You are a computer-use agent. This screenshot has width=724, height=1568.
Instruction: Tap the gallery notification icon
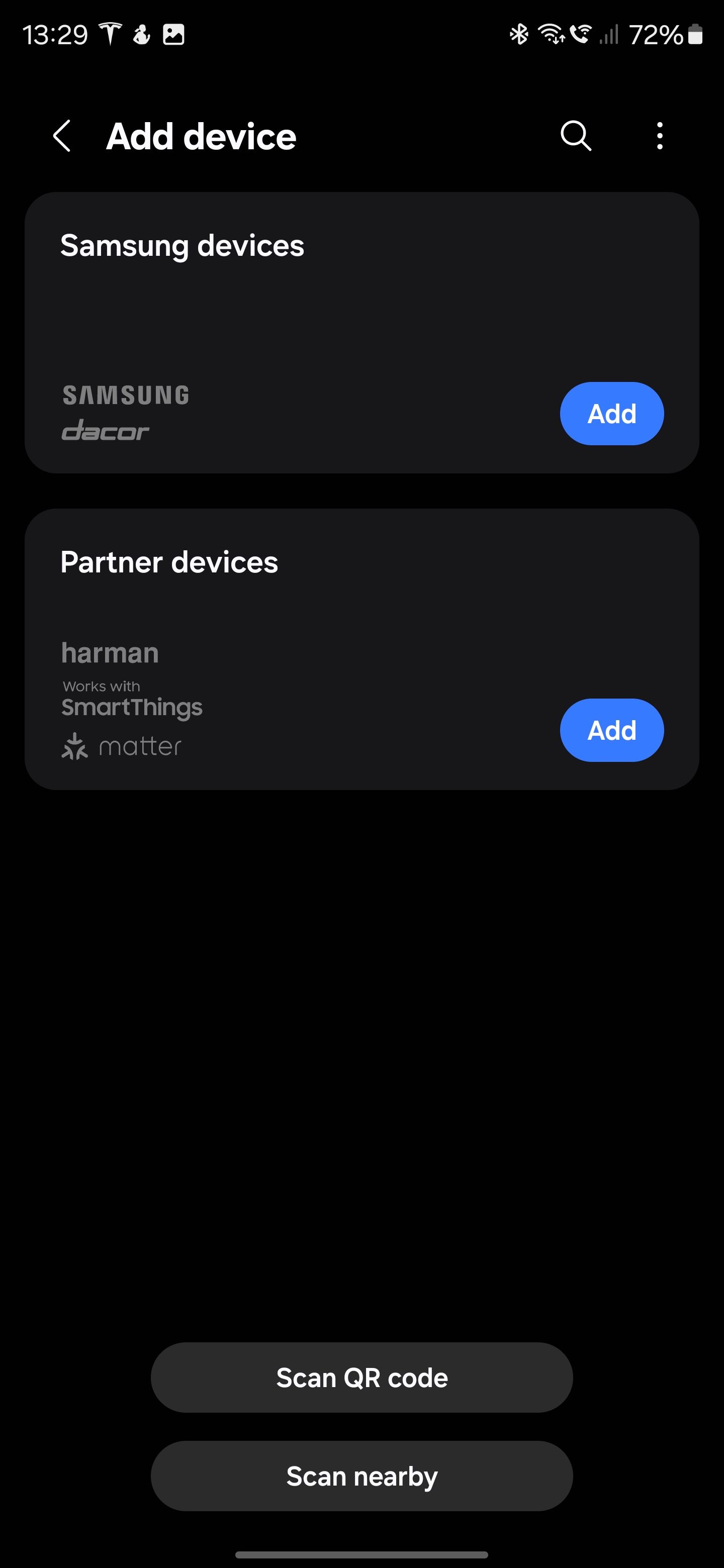click(172, 35)
